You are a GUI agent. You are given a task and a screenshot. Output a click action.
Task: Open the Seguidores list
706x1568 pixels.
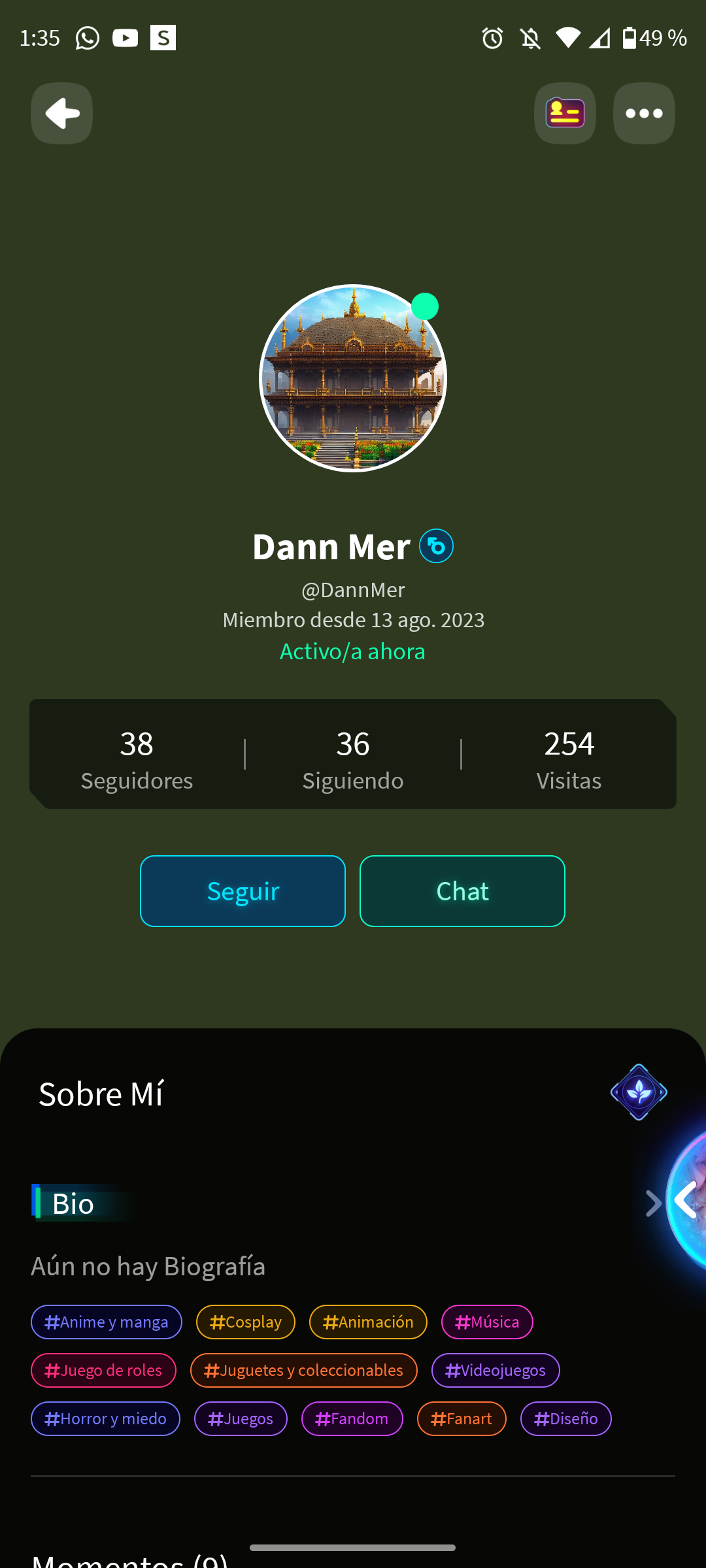tap(137, 759)
